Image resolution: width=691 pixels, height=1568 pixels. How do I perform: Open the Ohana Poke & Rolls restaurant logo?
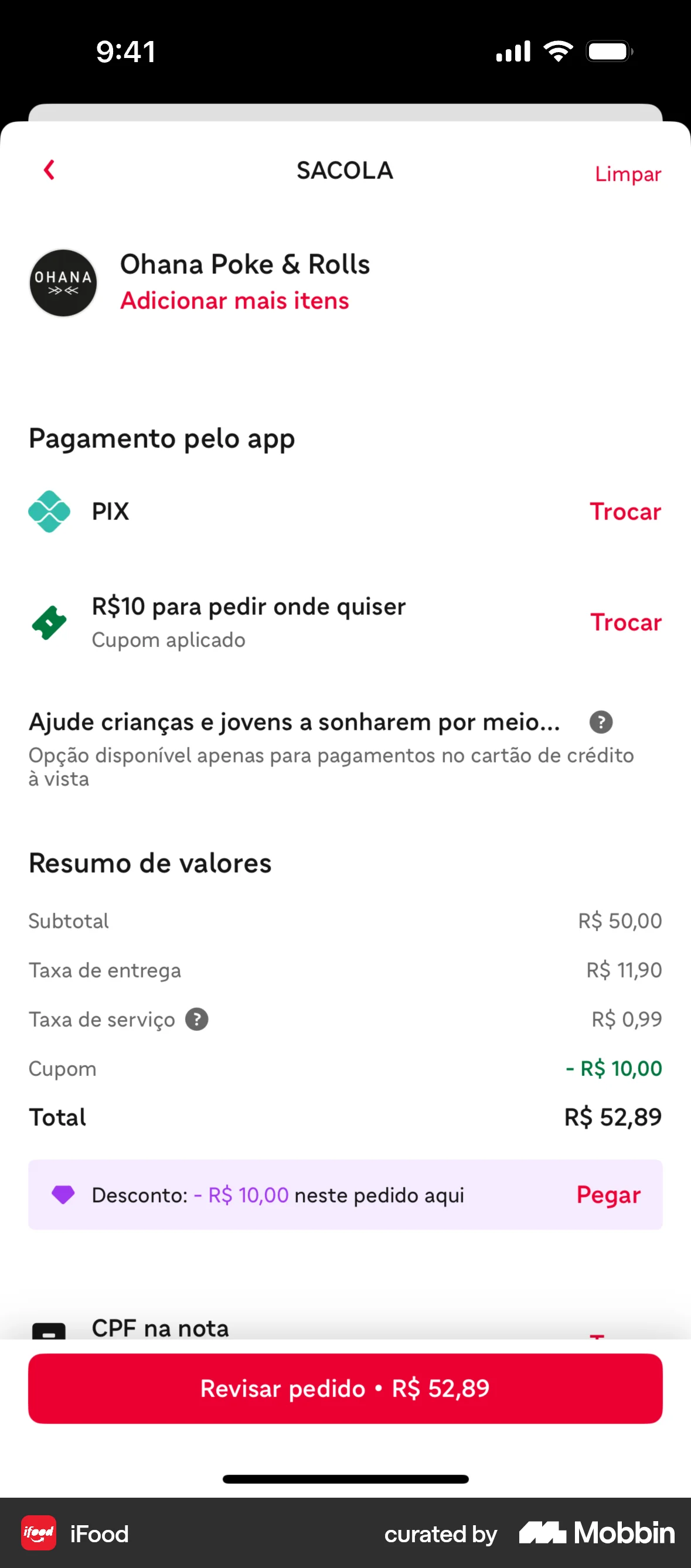pos(63,282)
